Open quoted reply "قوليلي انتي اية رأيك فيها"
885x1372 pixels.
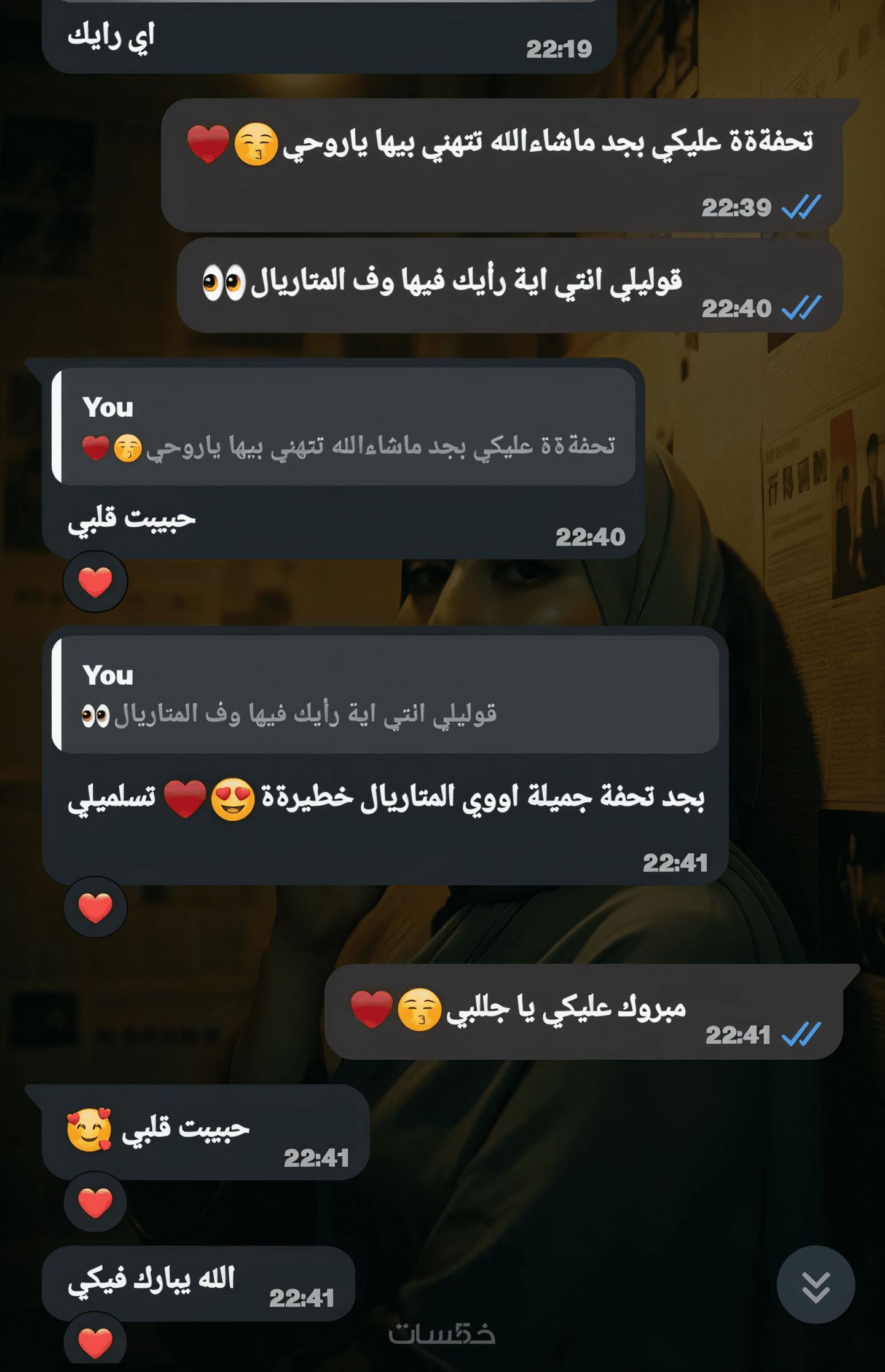click(386, 695)
